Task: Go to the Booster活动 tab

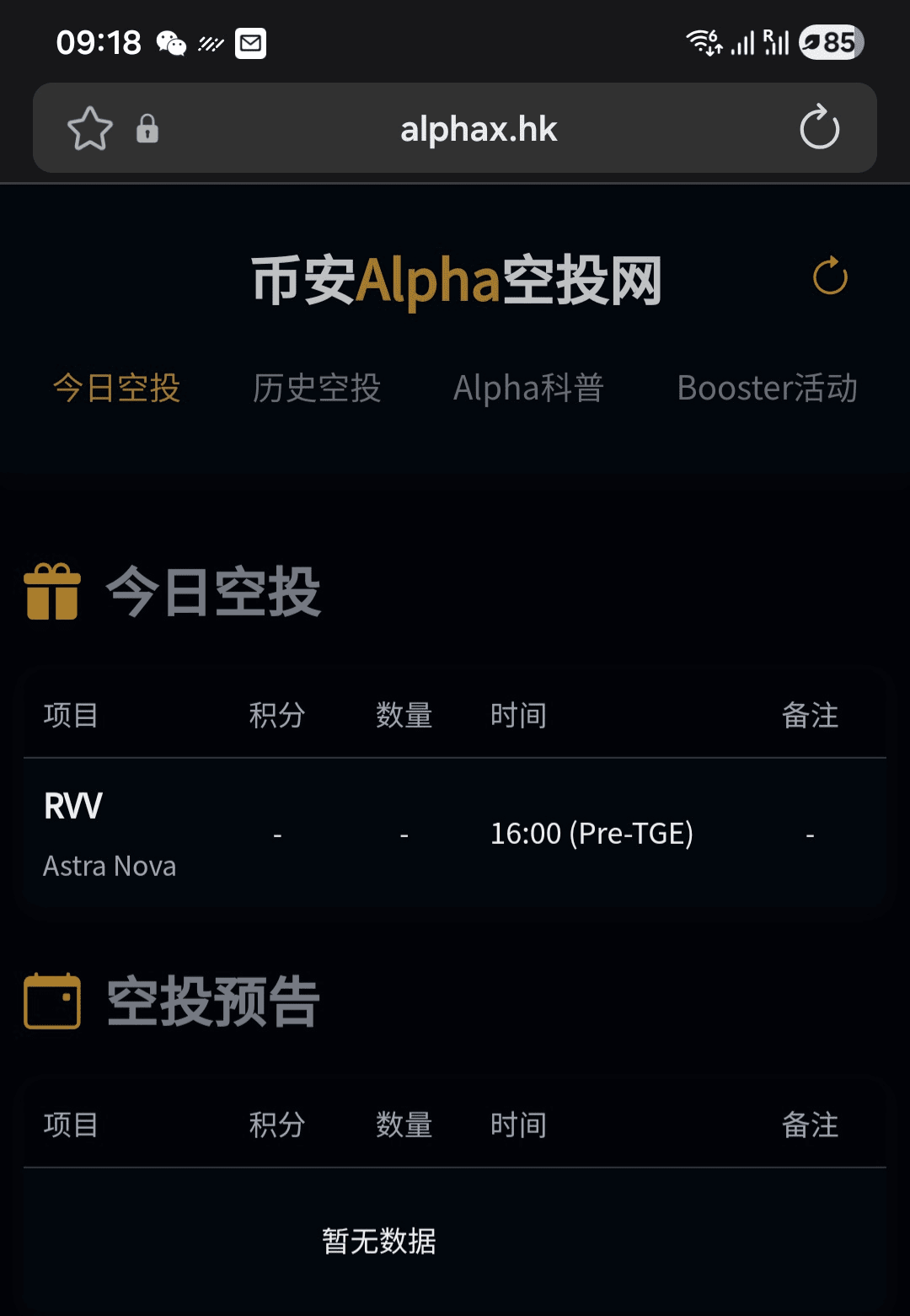Action: click(x=767, y=389)
